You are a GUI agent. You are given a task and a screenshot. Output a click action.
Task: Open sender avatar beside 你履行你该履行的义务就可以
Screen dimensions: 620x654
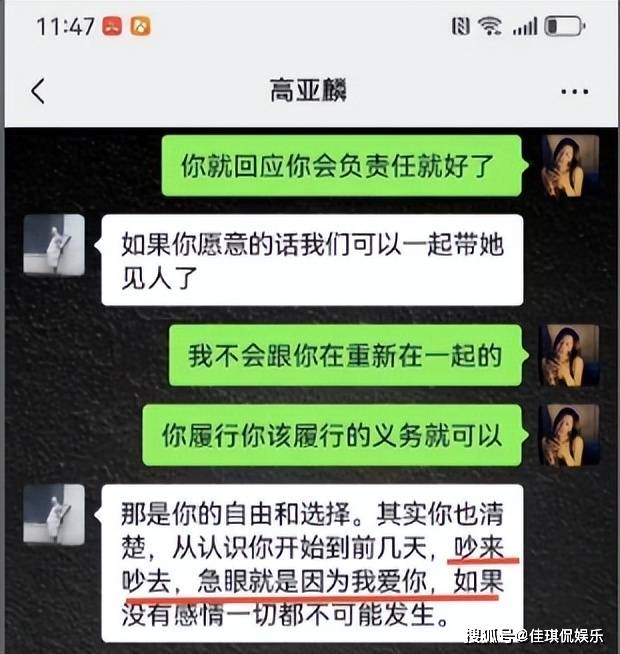[x=569, y=434]
